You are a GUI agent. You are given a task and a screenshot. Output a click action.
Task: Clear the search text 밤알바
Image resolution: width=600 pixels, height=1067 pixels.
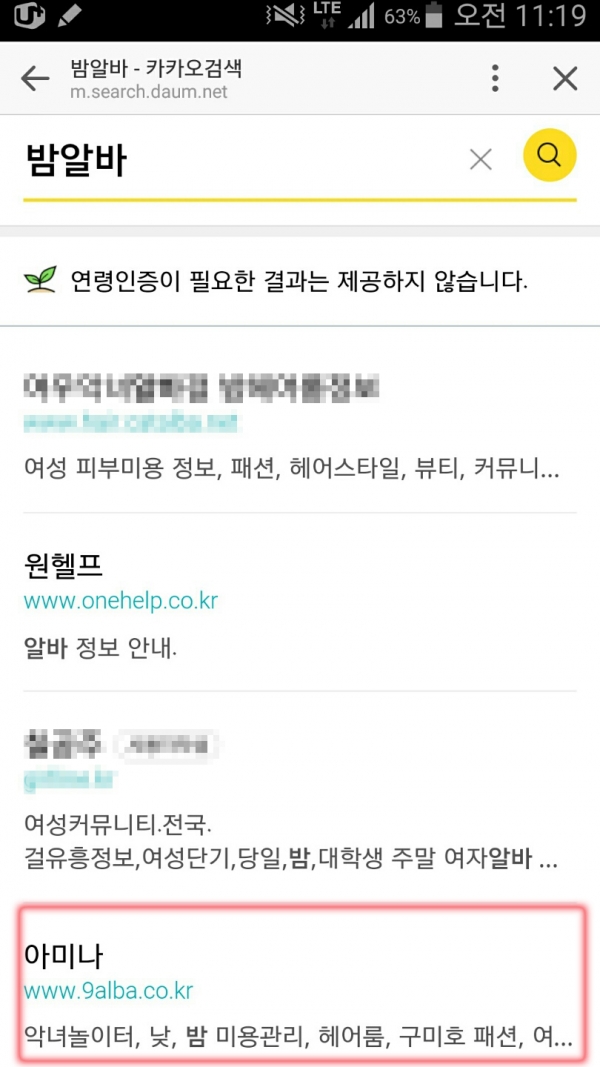481,160
